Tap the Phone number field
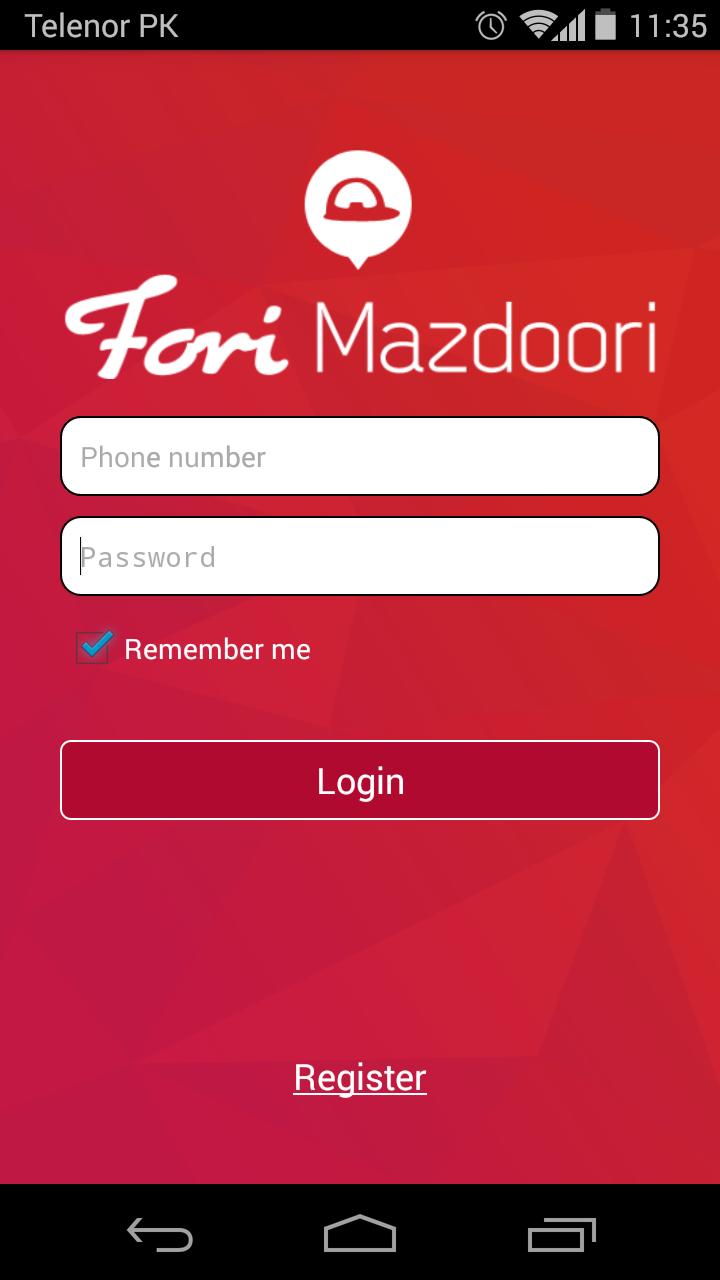 coord(360,456)
